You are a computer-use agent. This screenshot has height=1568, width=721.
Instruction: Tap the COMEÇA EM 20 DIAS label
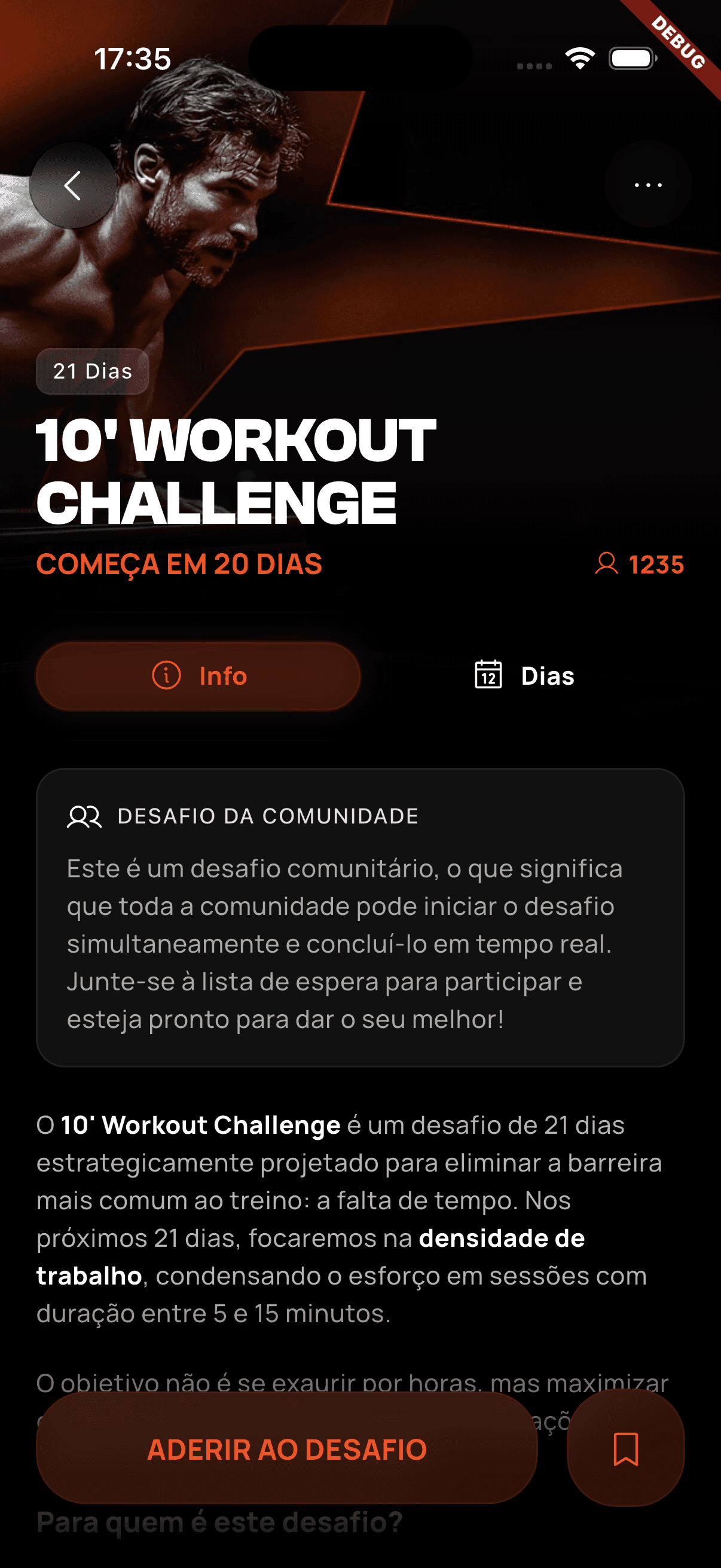tap(179, 566)
